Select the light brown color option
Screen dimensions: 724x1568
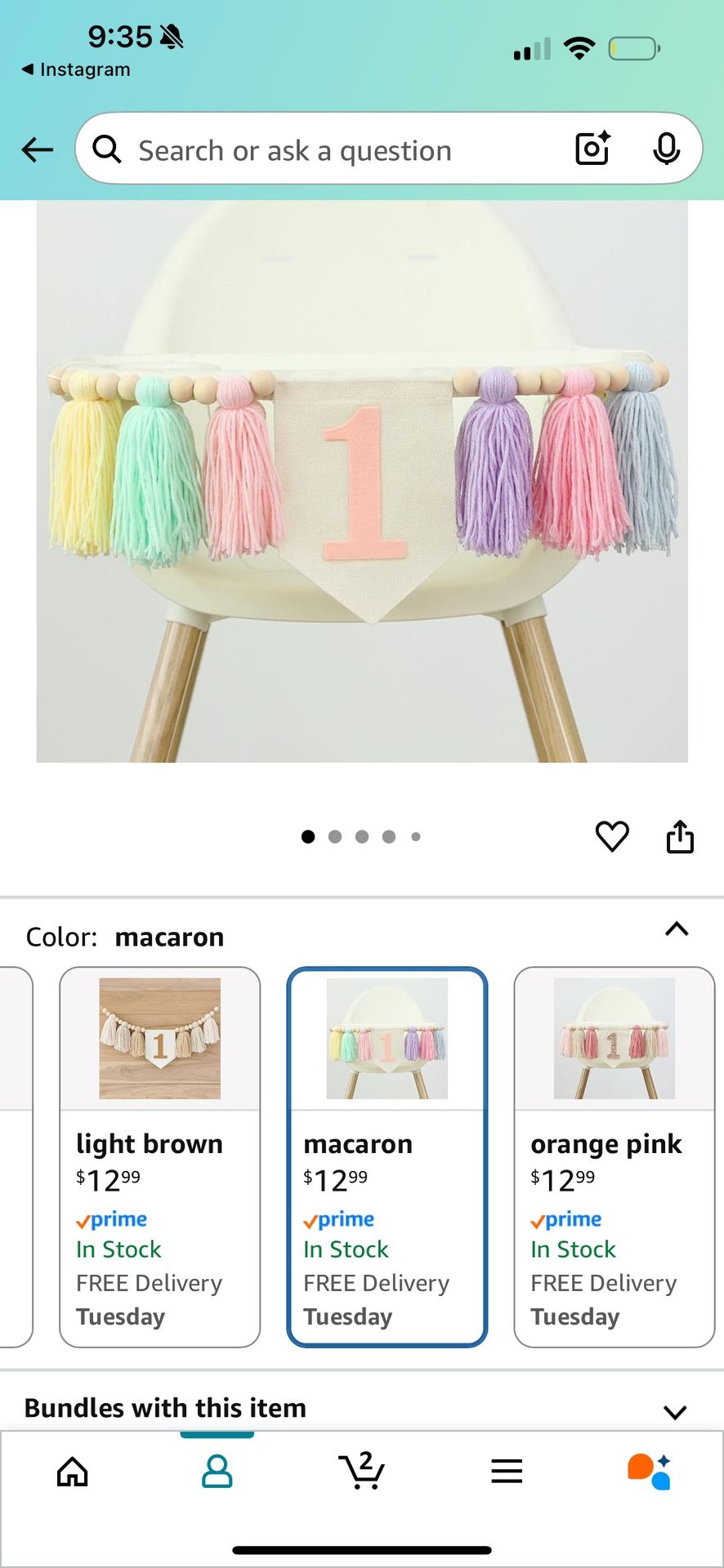[159, 1156]
